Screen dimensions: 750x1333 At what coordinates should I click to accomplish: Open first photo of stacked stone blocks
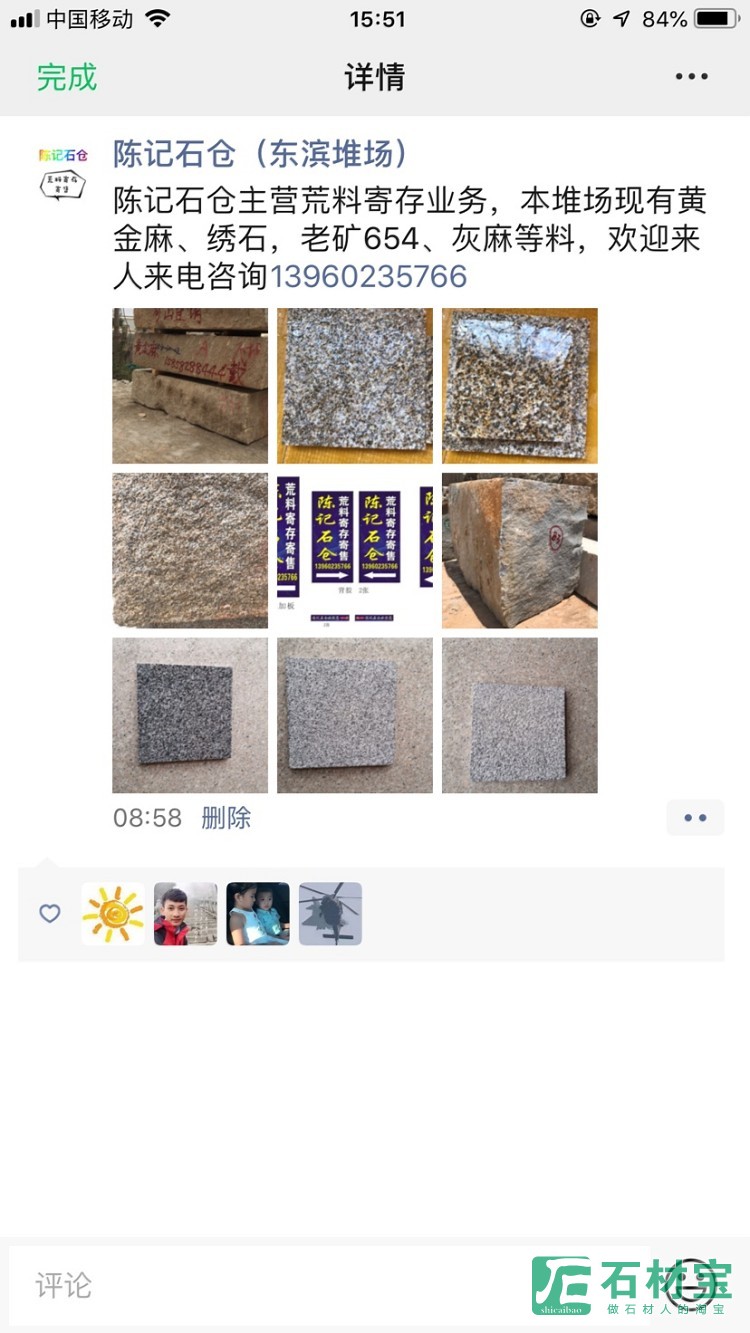190,385
